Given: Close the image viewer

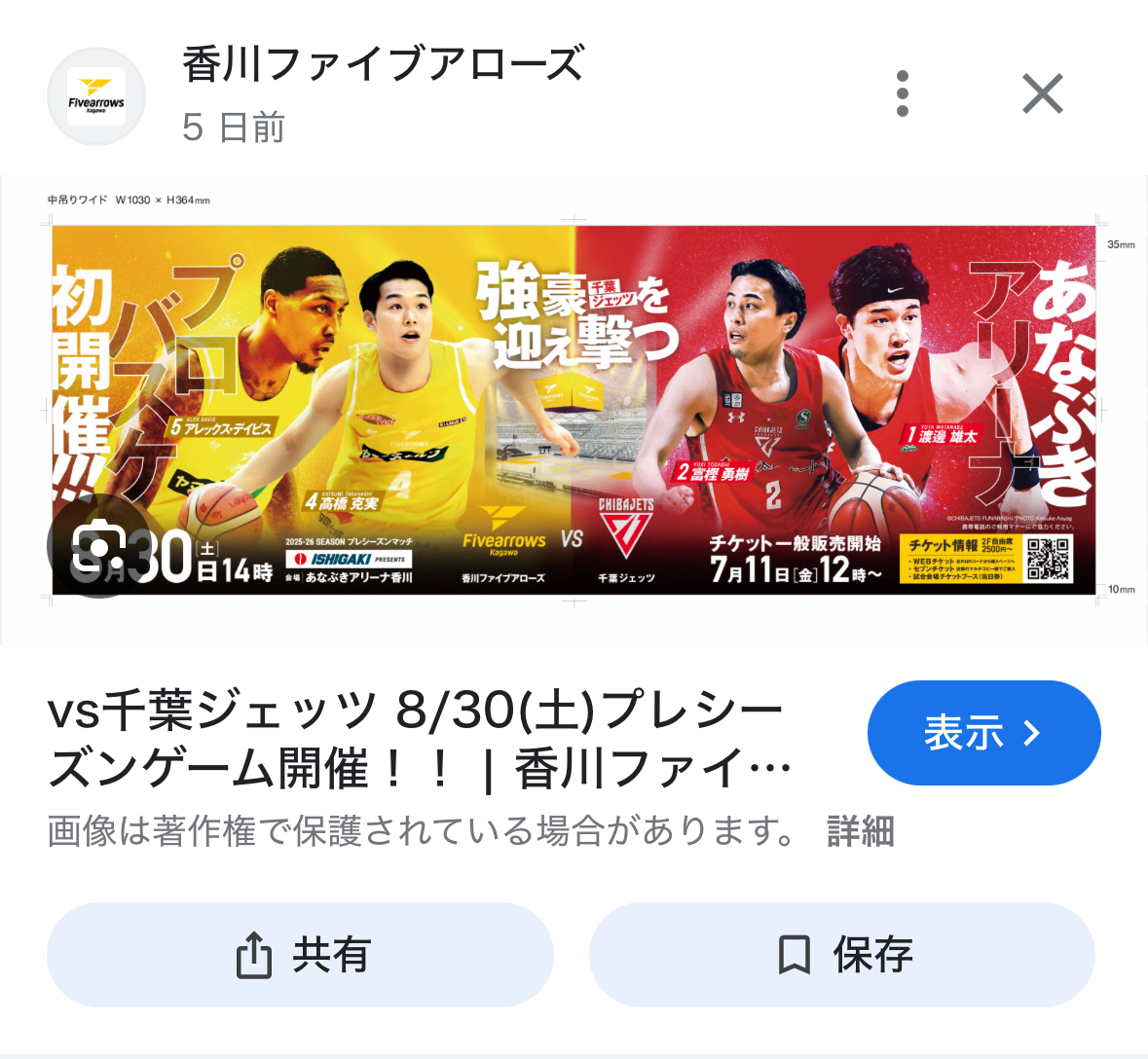Looking at the screenshot, I should [x=1042, y=94].
